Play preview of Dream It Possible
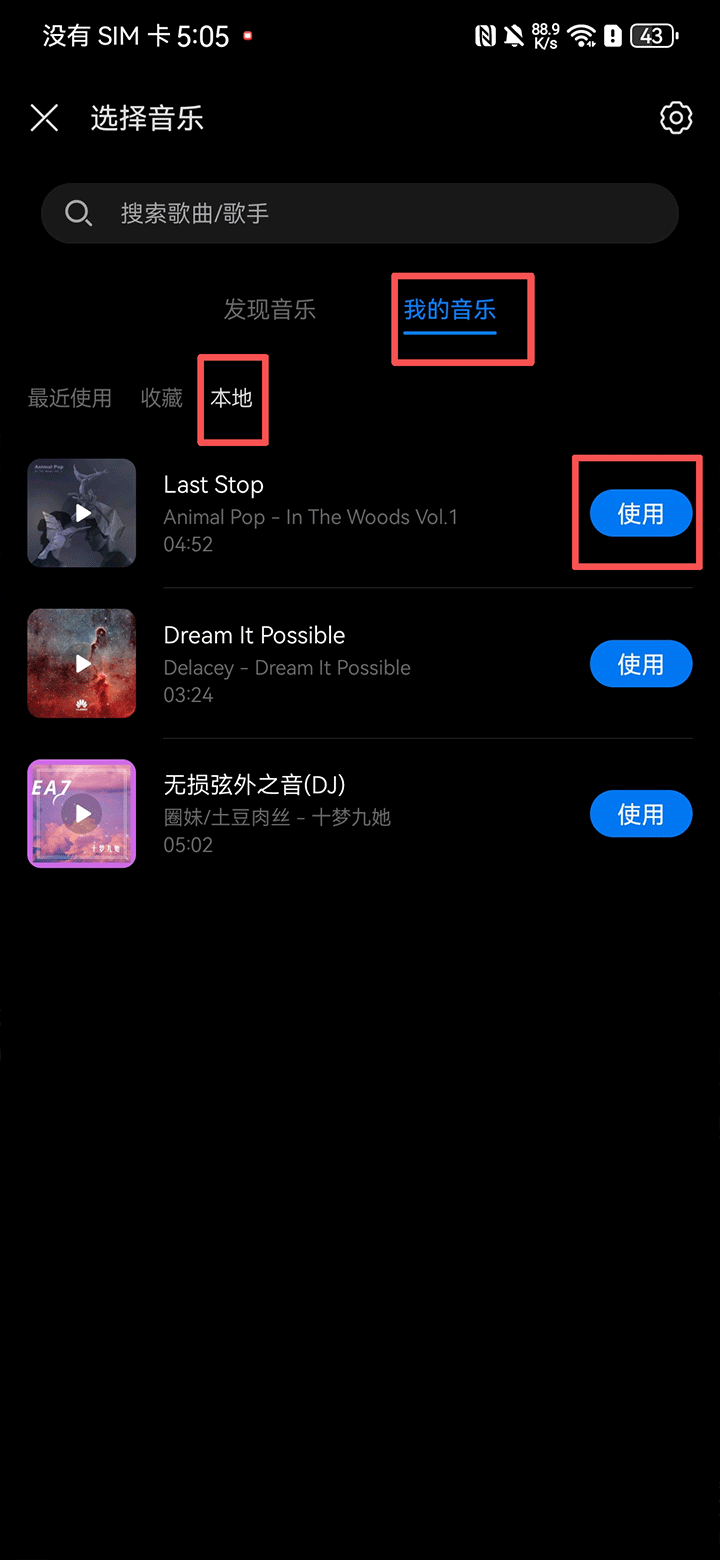This screenshot has height=1560, width=720. [x=82, y=663]
